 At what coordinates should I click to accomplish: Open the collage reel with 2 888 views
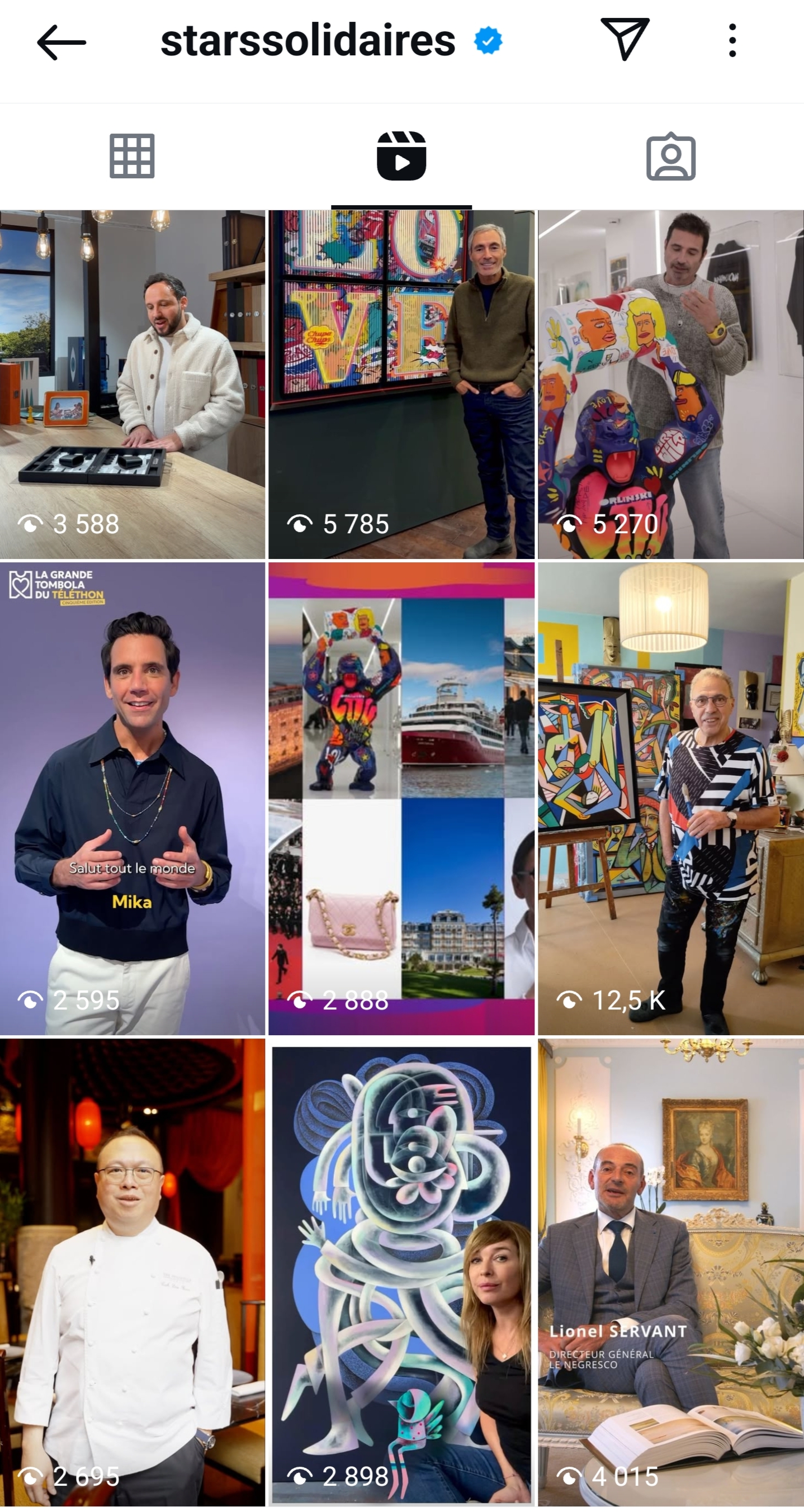pos(401,798)
